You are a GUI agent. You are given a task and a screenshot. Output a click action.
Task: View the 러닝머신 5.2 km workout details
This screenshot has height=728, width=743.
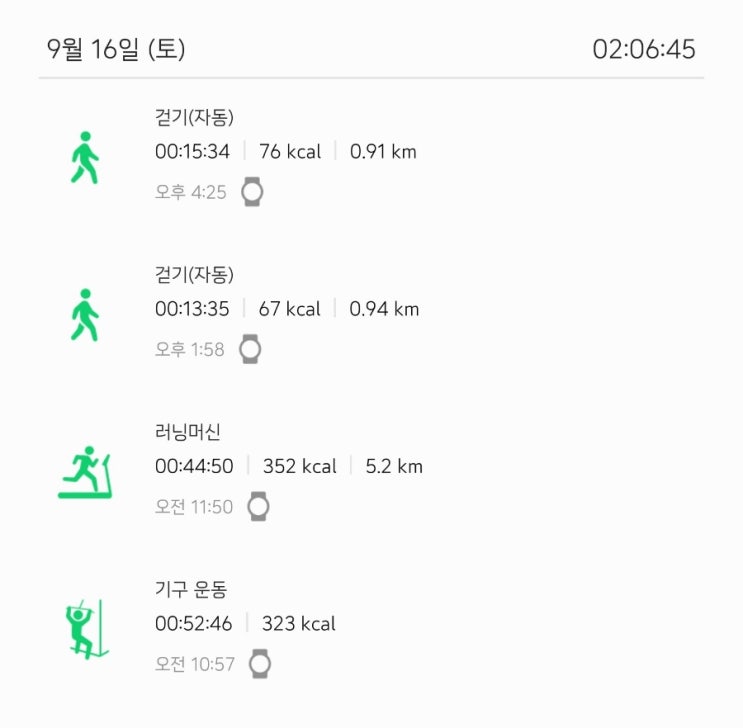(288, 466)
